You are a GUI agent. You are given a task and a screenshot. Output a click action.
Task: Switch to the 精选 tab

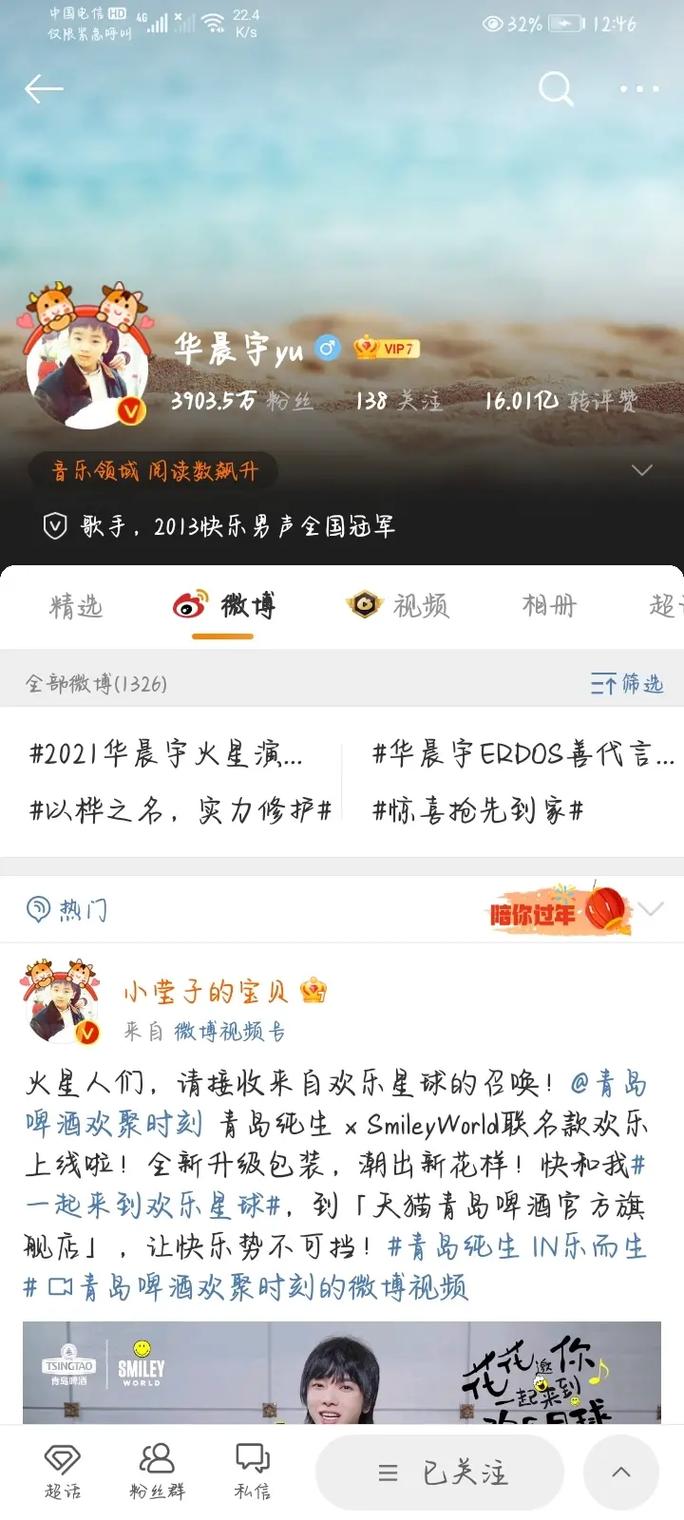pos(76,605)
